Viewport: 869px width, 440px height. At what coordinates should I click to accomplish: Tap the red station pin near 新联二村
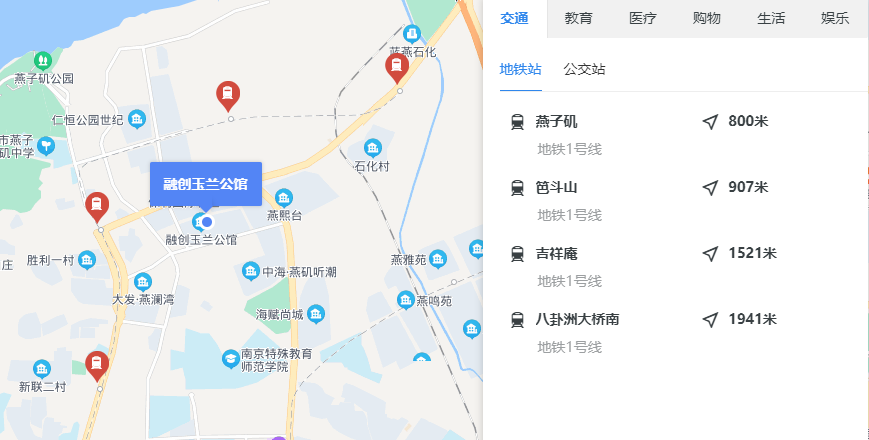(x=97, y=365)
